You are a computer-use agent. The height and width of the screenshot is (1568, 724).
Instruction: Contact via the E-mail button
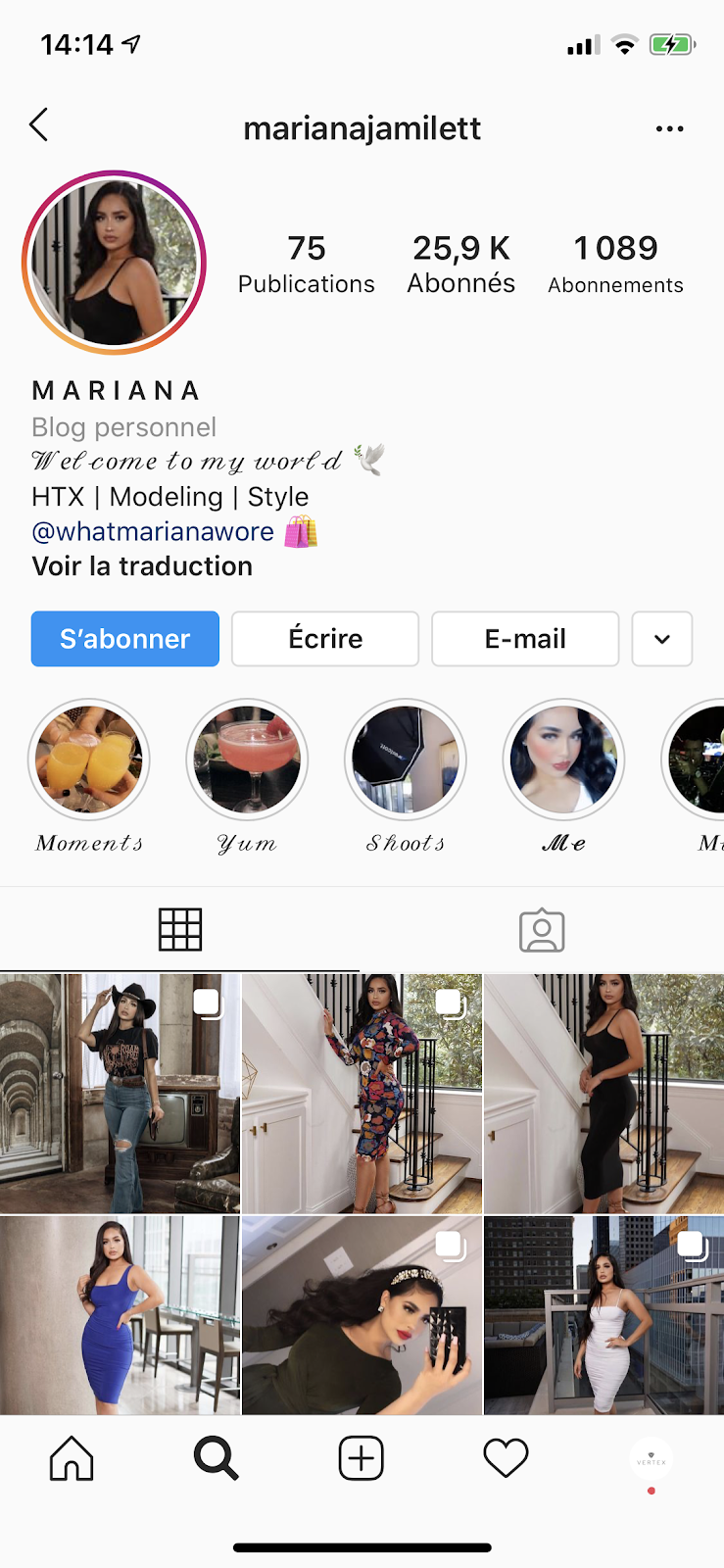coord(525,639)
